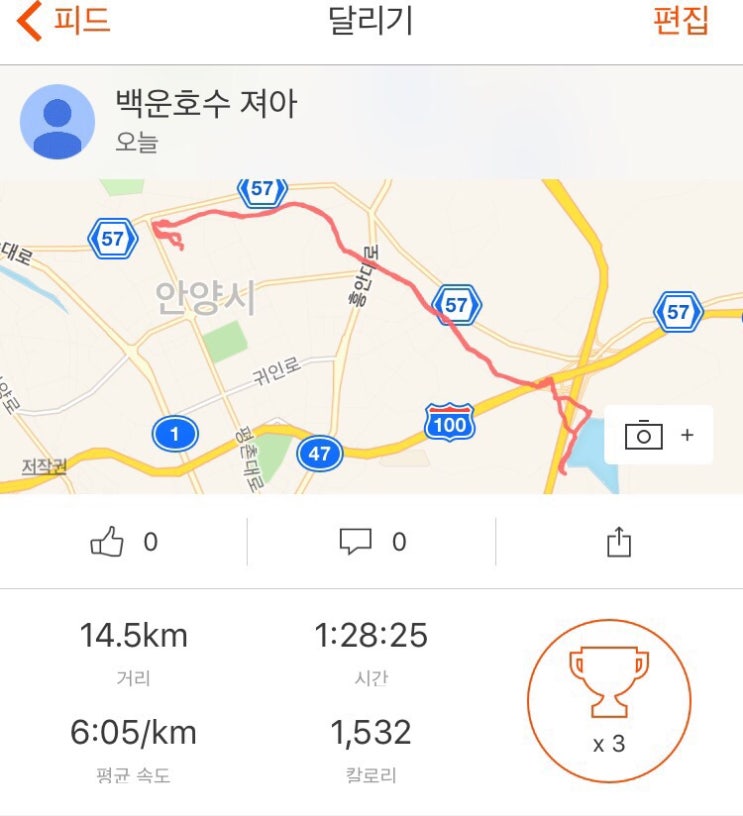Add a photo with the camera button
This screenshot has width=743, height=816.
658,435
